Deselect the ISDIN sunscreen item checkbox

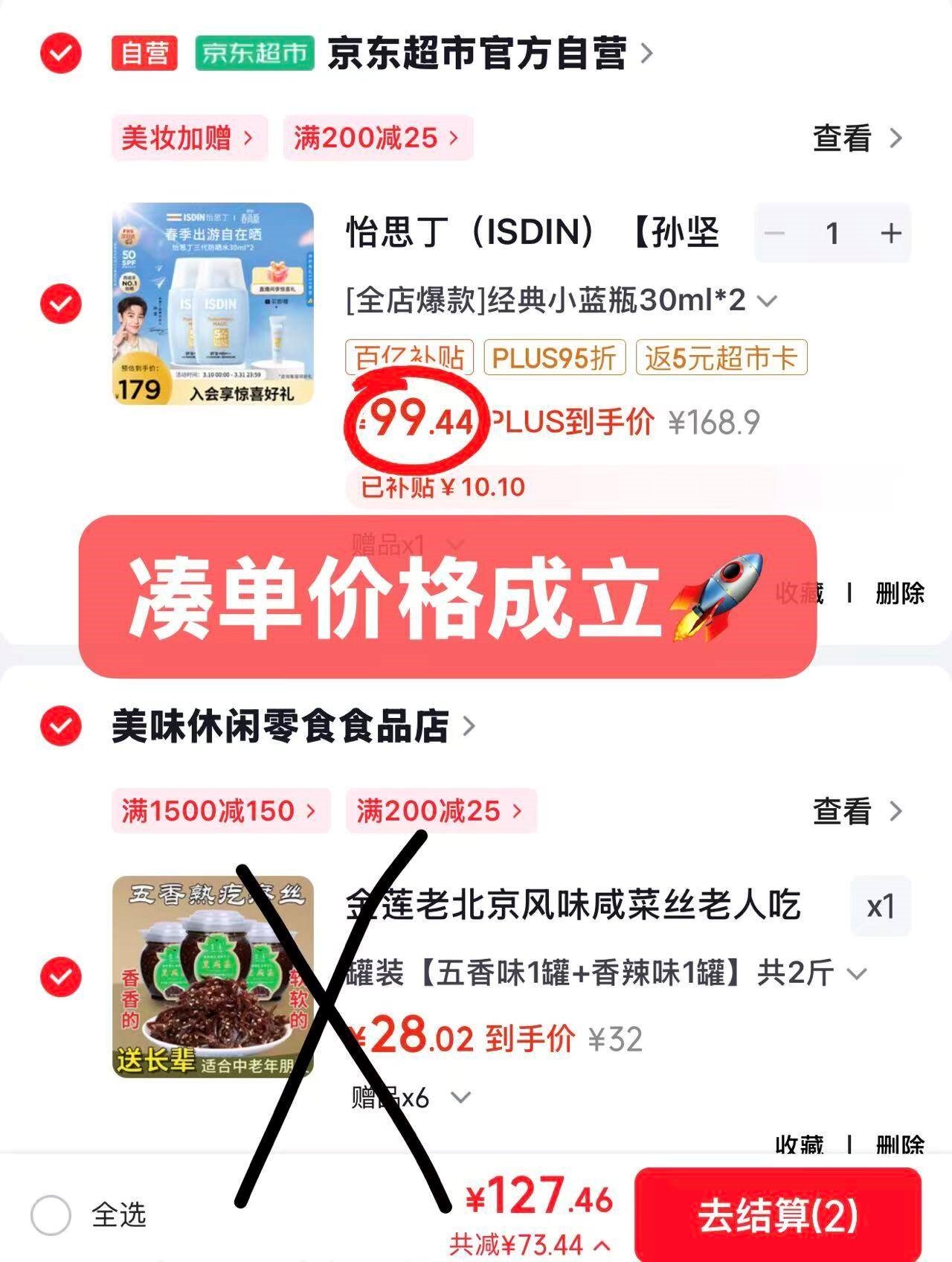(x=60, y=304)
